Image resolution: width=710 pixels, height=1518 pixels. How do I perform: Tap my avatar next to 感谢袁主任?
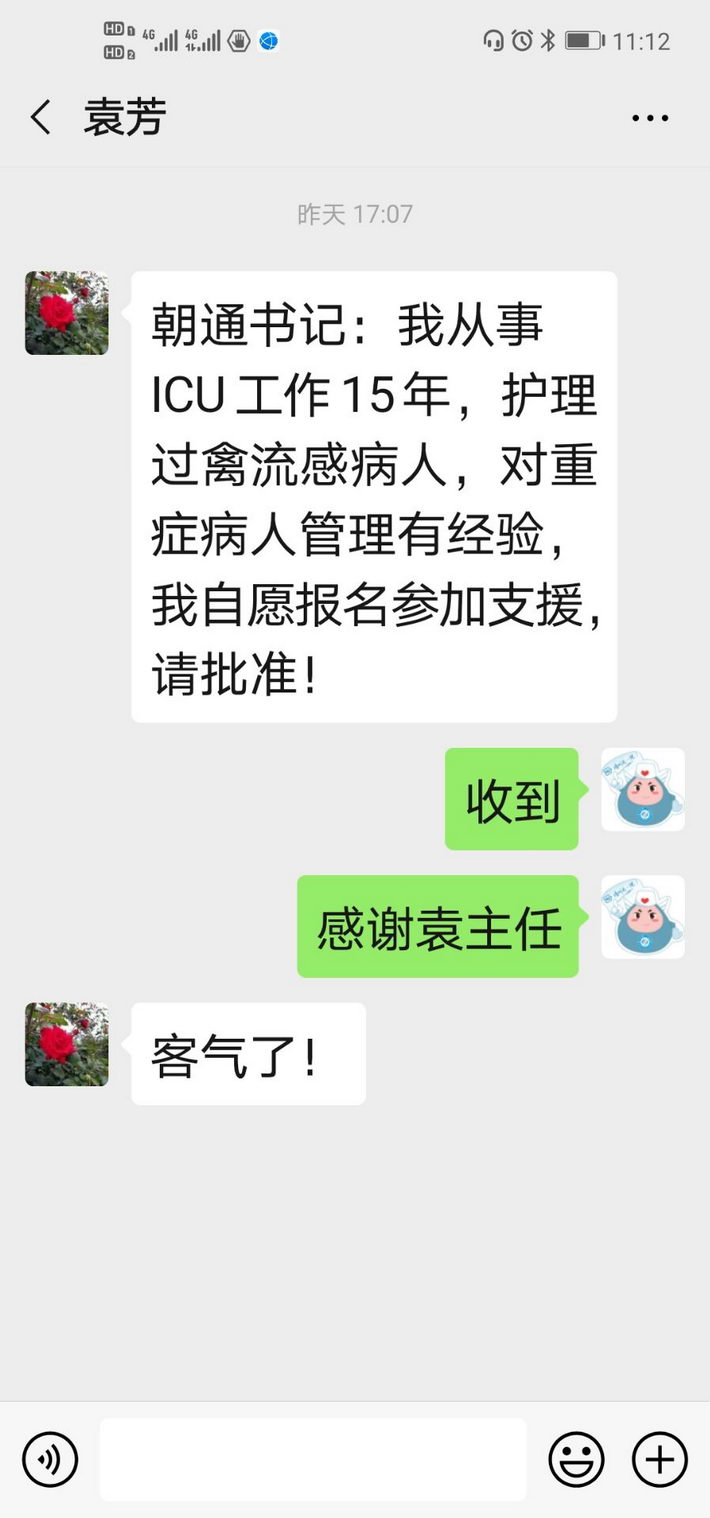tap(643, 917)
